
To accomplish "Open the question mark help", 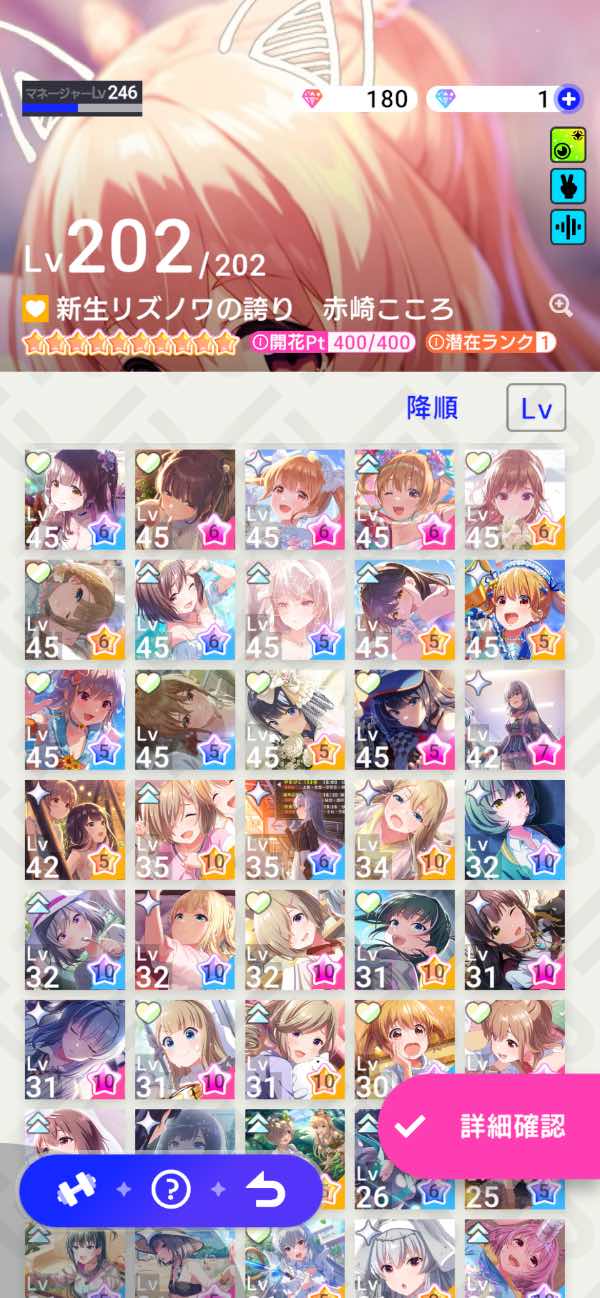I will (171, 1189).
